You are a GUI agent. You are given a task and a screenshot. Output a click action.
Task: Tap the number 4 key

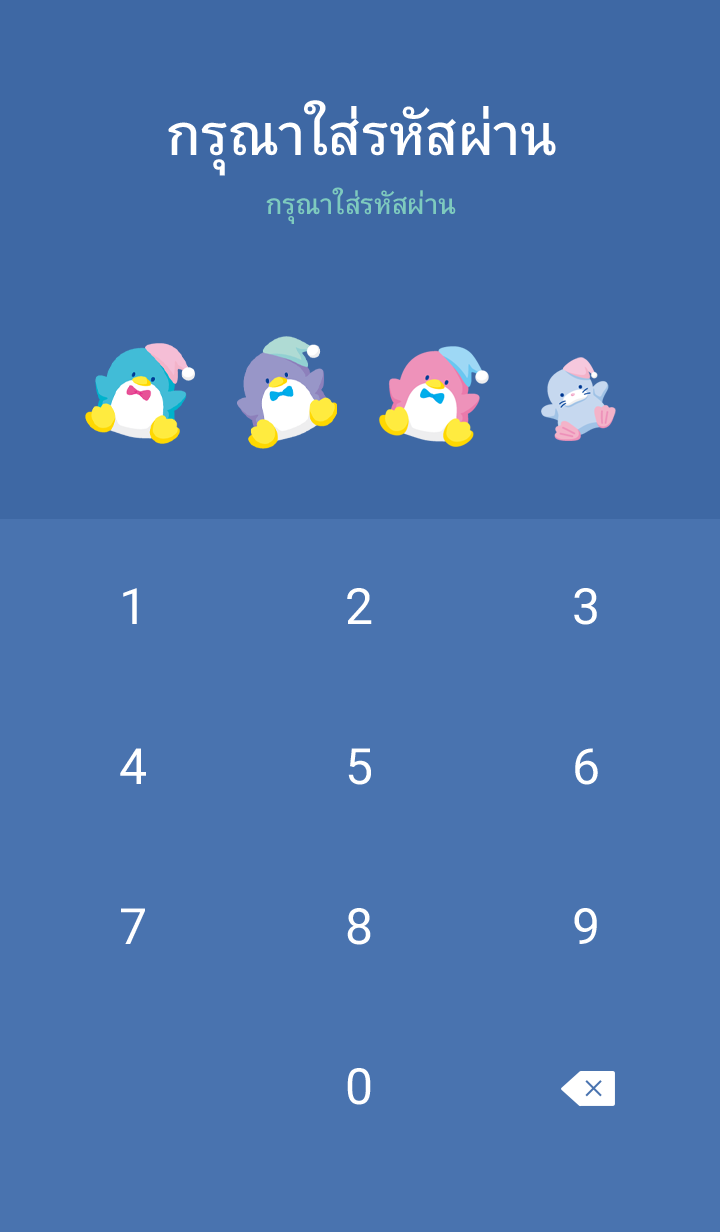click(132, 767)
